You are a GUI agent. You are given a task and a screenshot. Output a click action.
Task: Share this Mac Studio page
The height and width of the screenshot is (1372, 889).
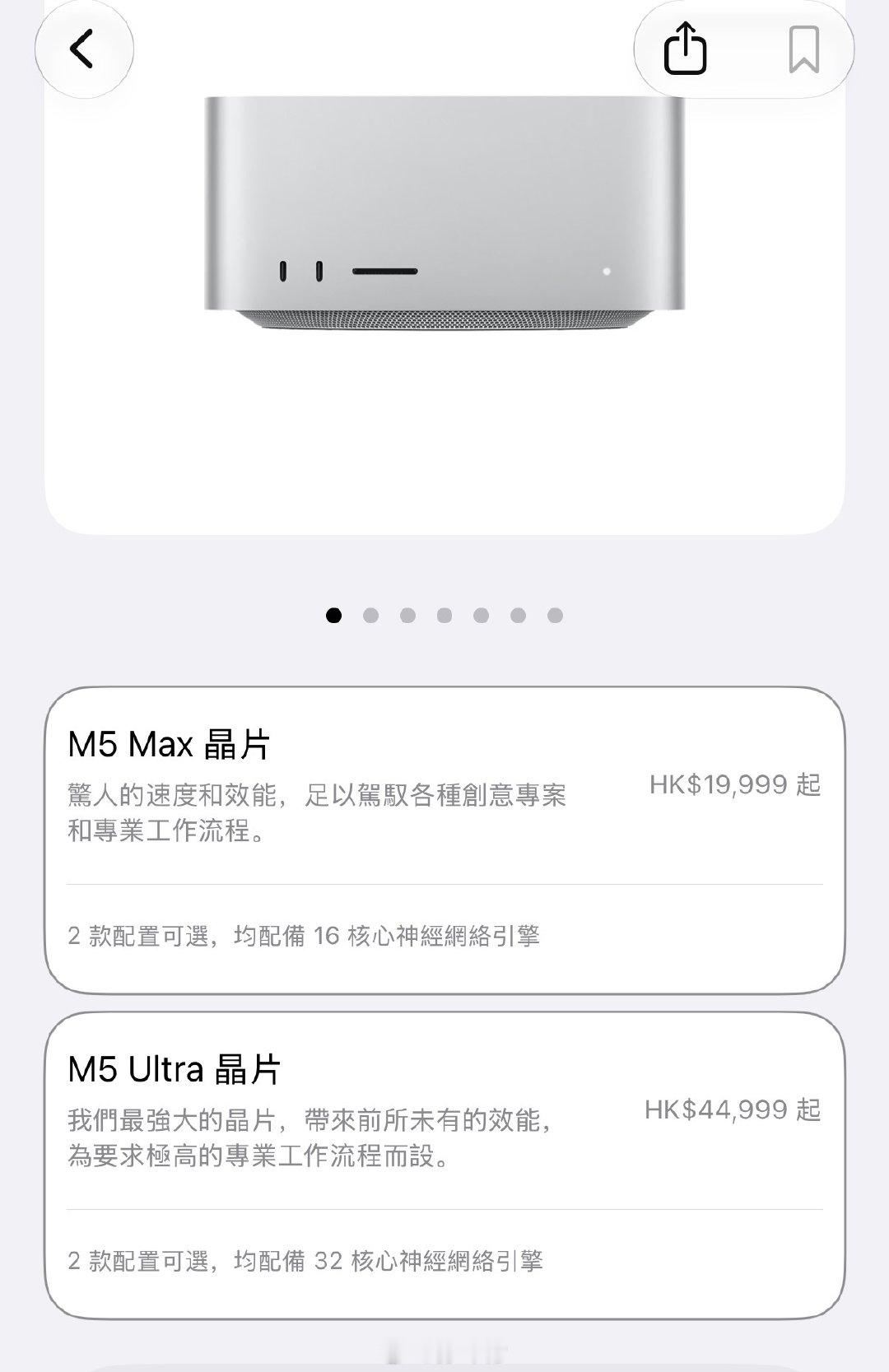686,49
